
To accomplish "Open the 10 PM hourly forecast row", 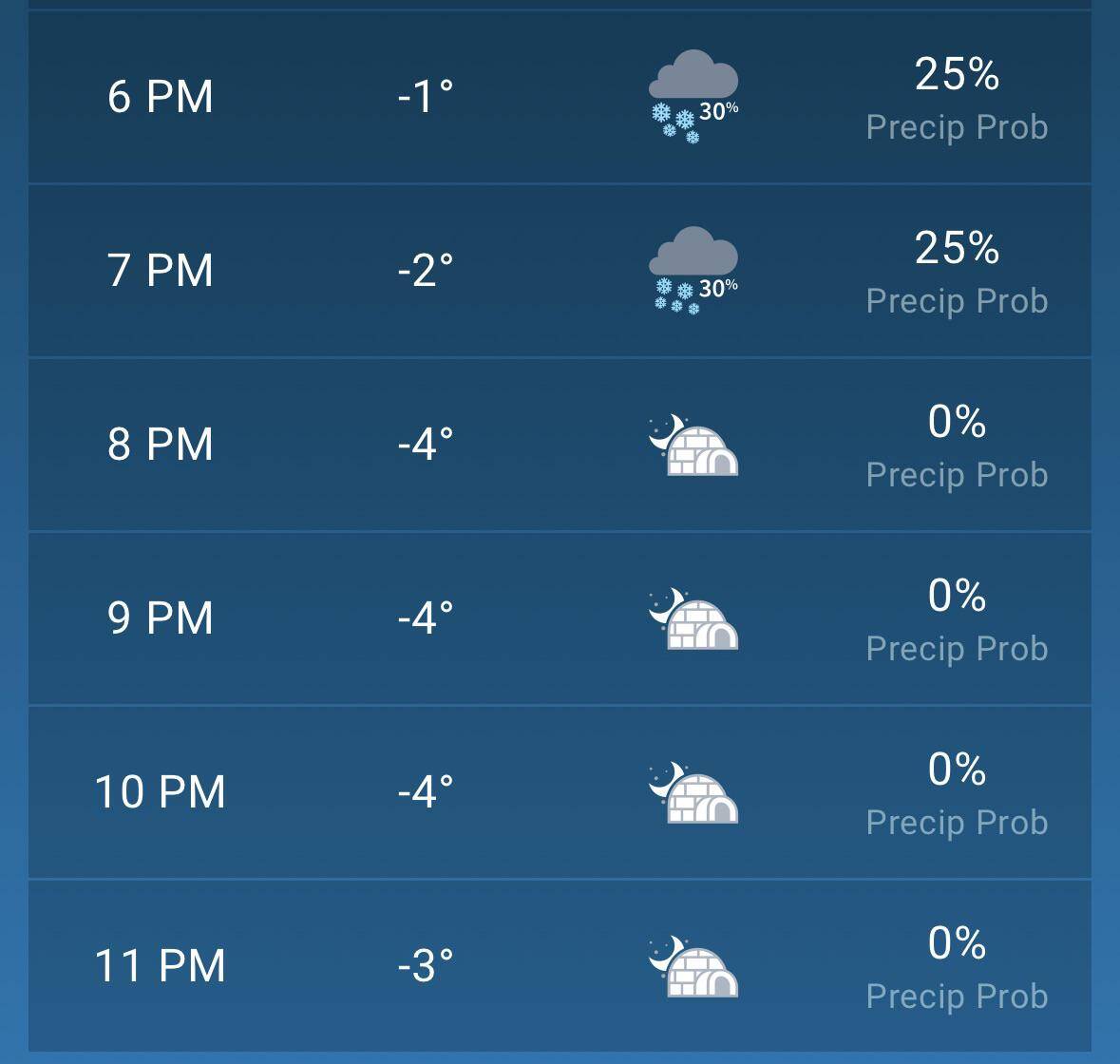I will tap(560, 792).
